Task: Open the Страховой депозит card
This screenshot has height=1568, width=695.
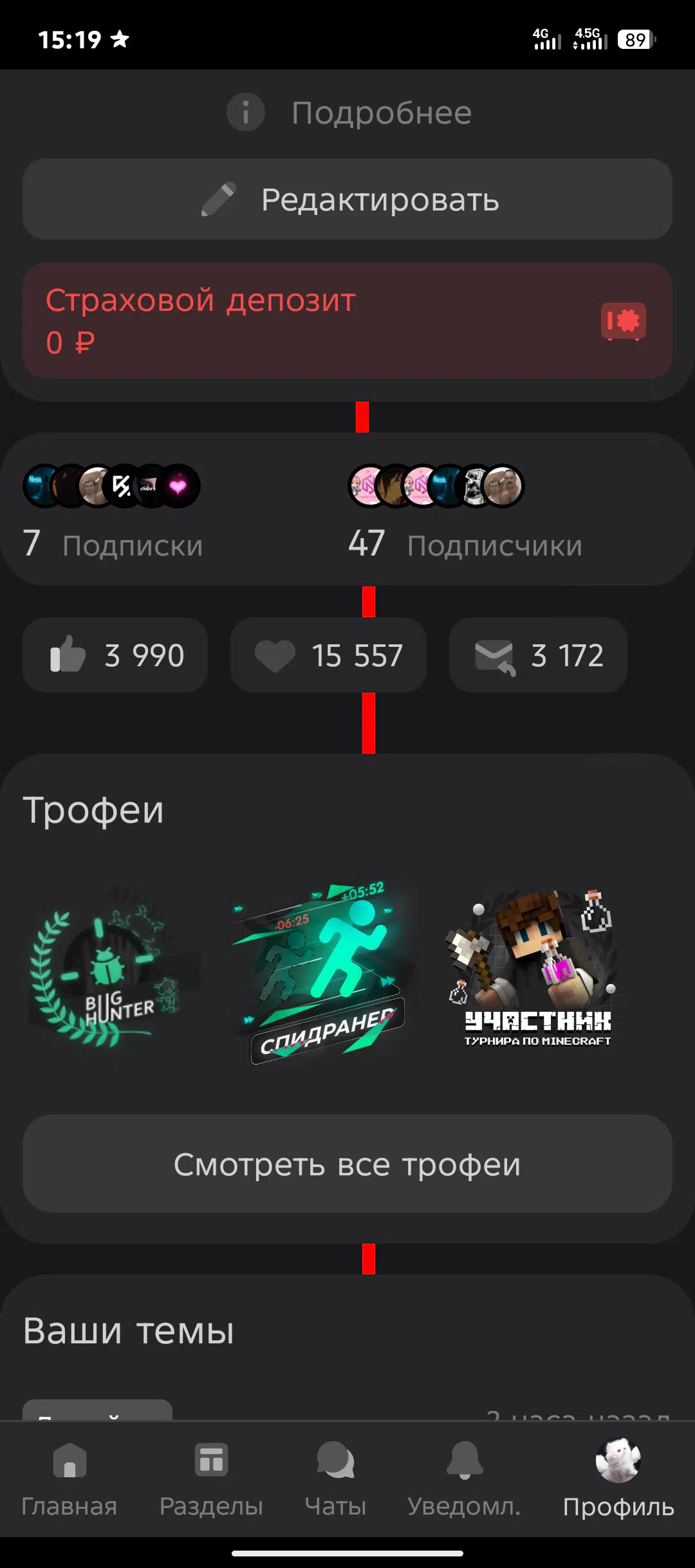Action: click(x=347, y=321)
